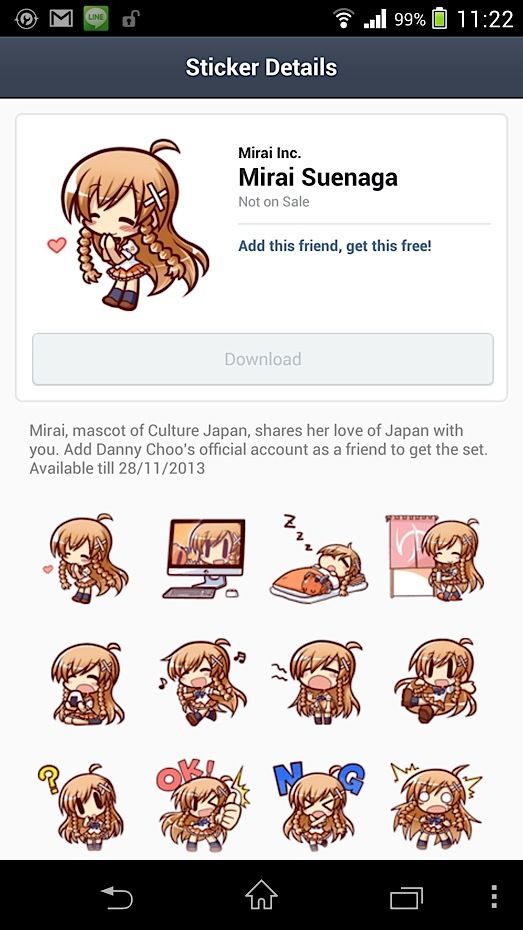Tap the Download button
This screenshot has width=523, height=930.
263,359
